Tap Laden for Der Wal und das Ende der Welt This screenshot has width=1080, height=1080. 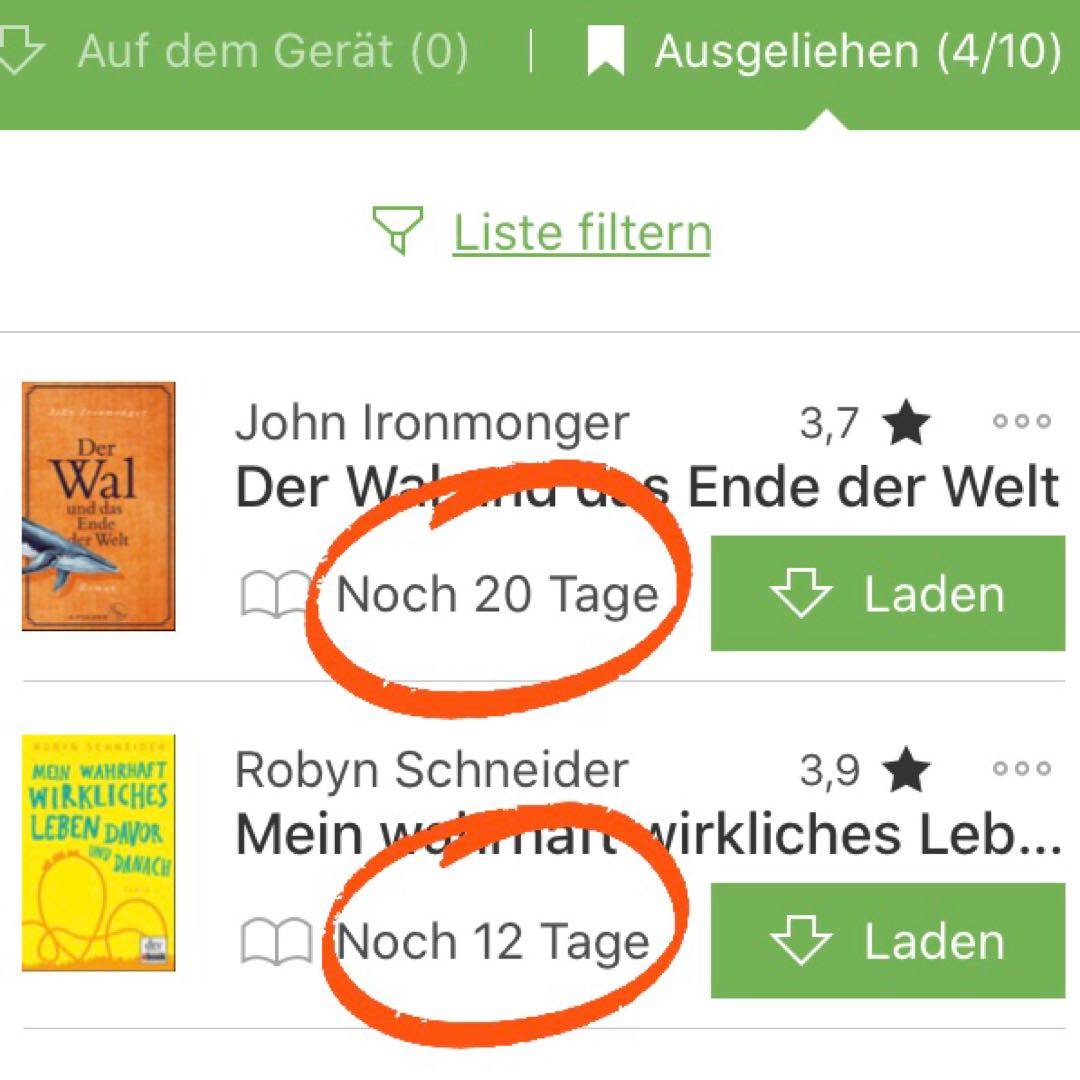click(888, 594)
